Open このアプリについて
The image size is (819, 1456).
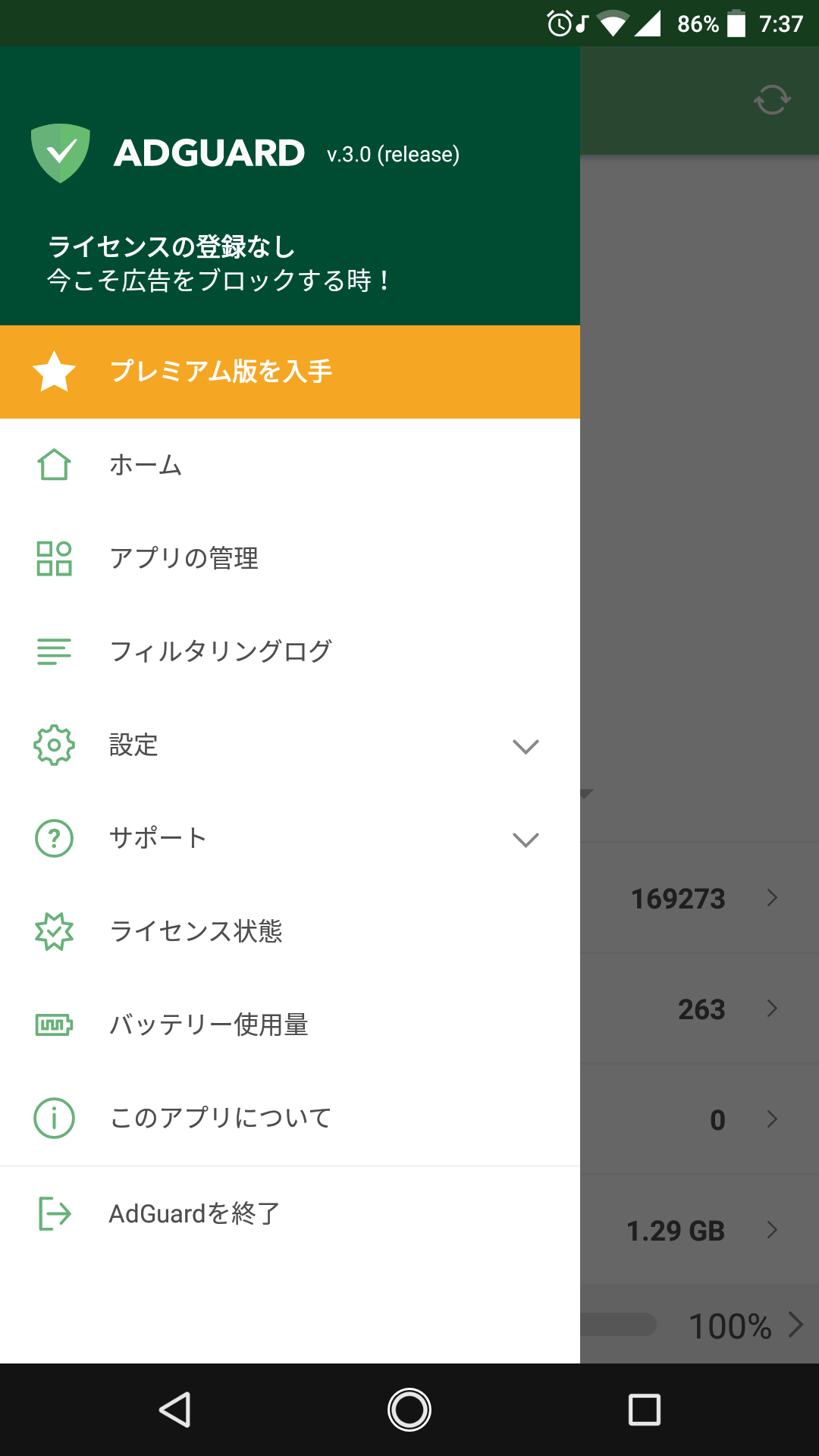290,1118
